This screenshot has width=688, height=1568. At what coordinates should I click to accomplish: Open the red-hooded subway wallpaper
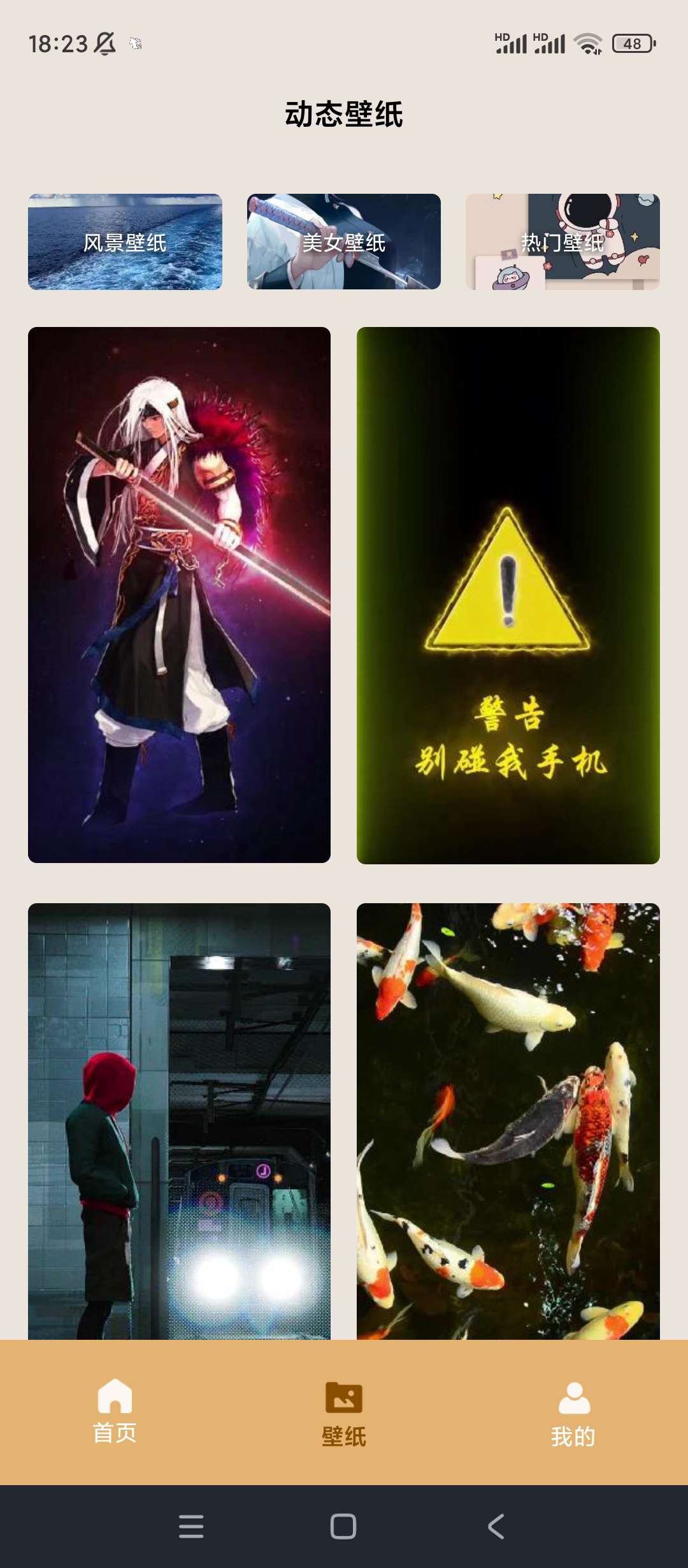(x=179, y=1121)
